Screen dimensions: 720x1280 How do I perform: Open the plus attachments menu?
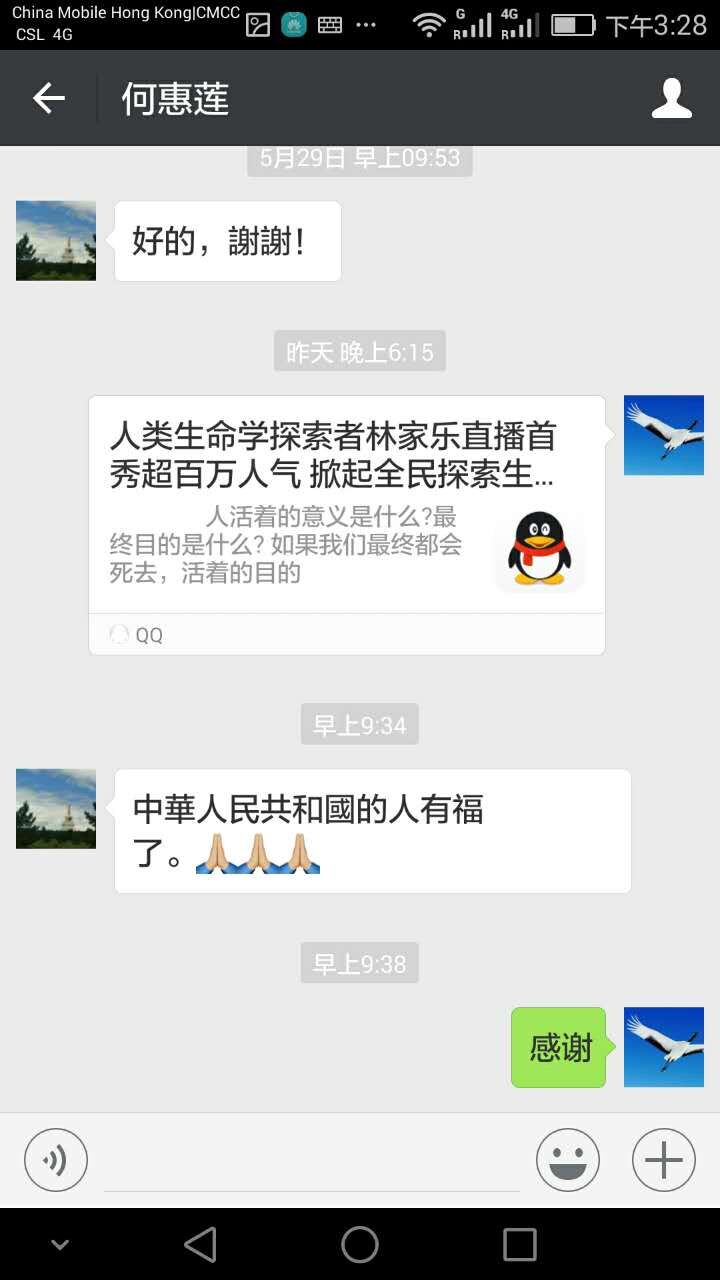click(663, 1160)
